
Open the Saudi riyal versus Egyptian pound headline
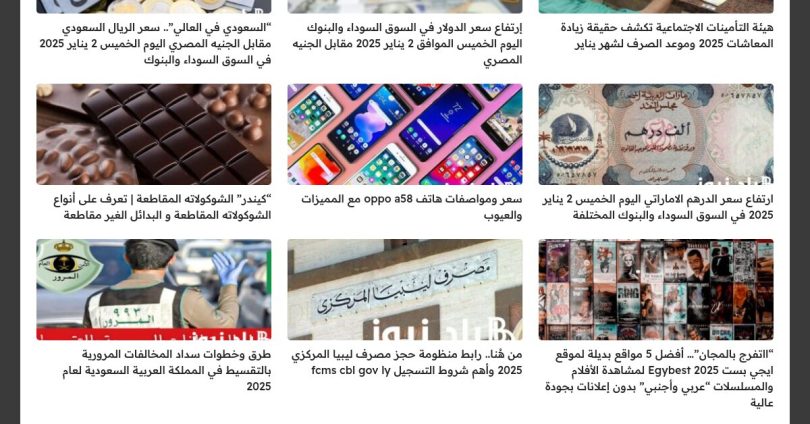[x=155, y=44]
